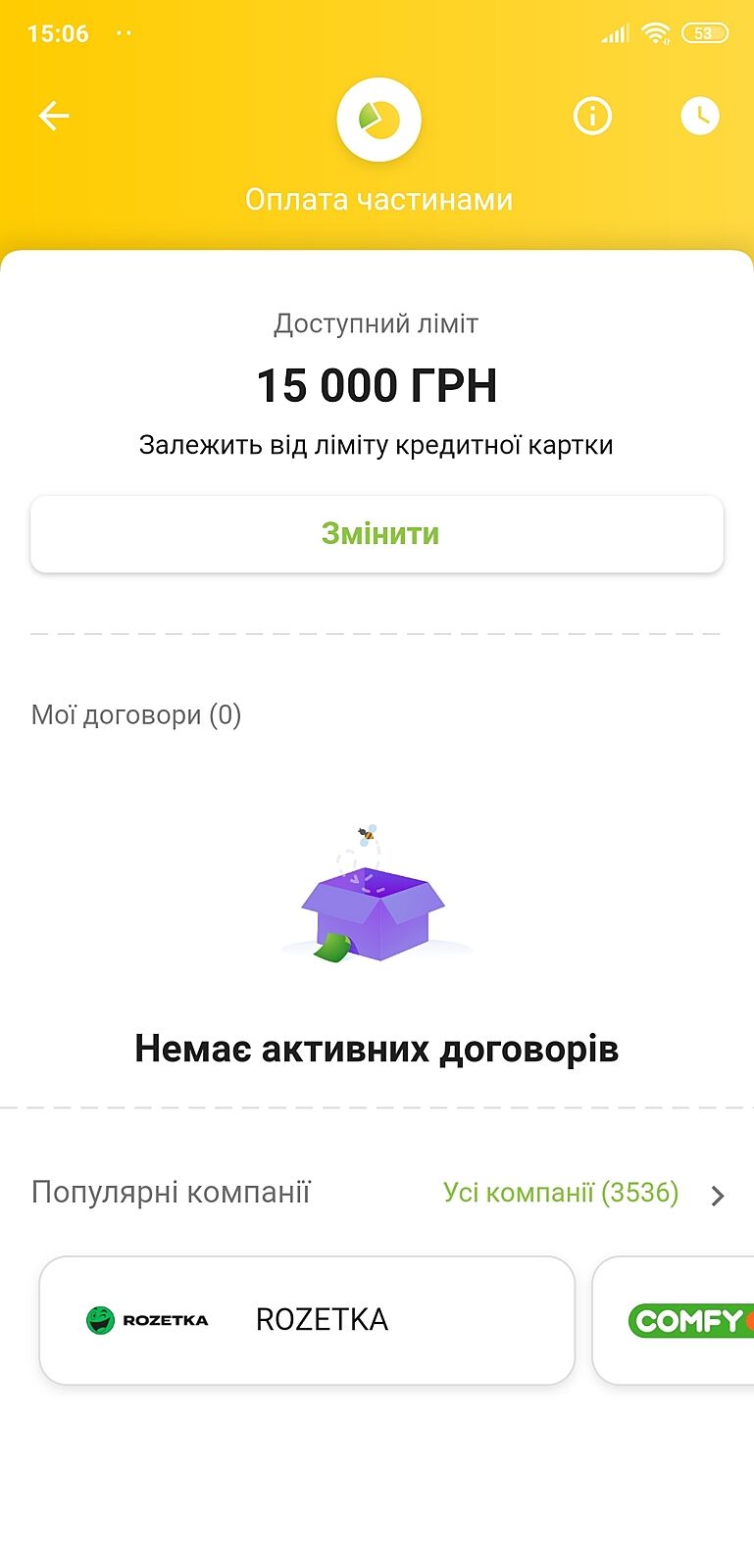This screenshot has width=754, height=1568.
Task: Open the ROZETKA company card
Action: click(x=306, y=1320)
